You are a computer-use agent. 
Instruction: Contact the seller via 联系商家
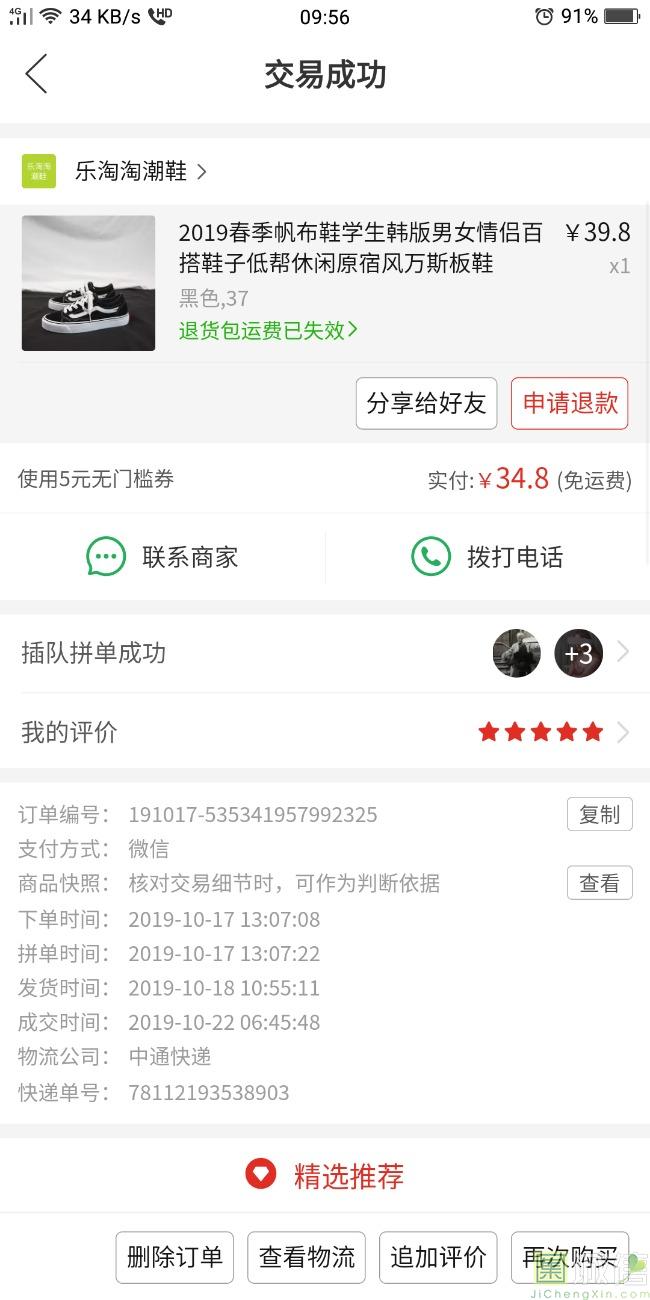163,557
